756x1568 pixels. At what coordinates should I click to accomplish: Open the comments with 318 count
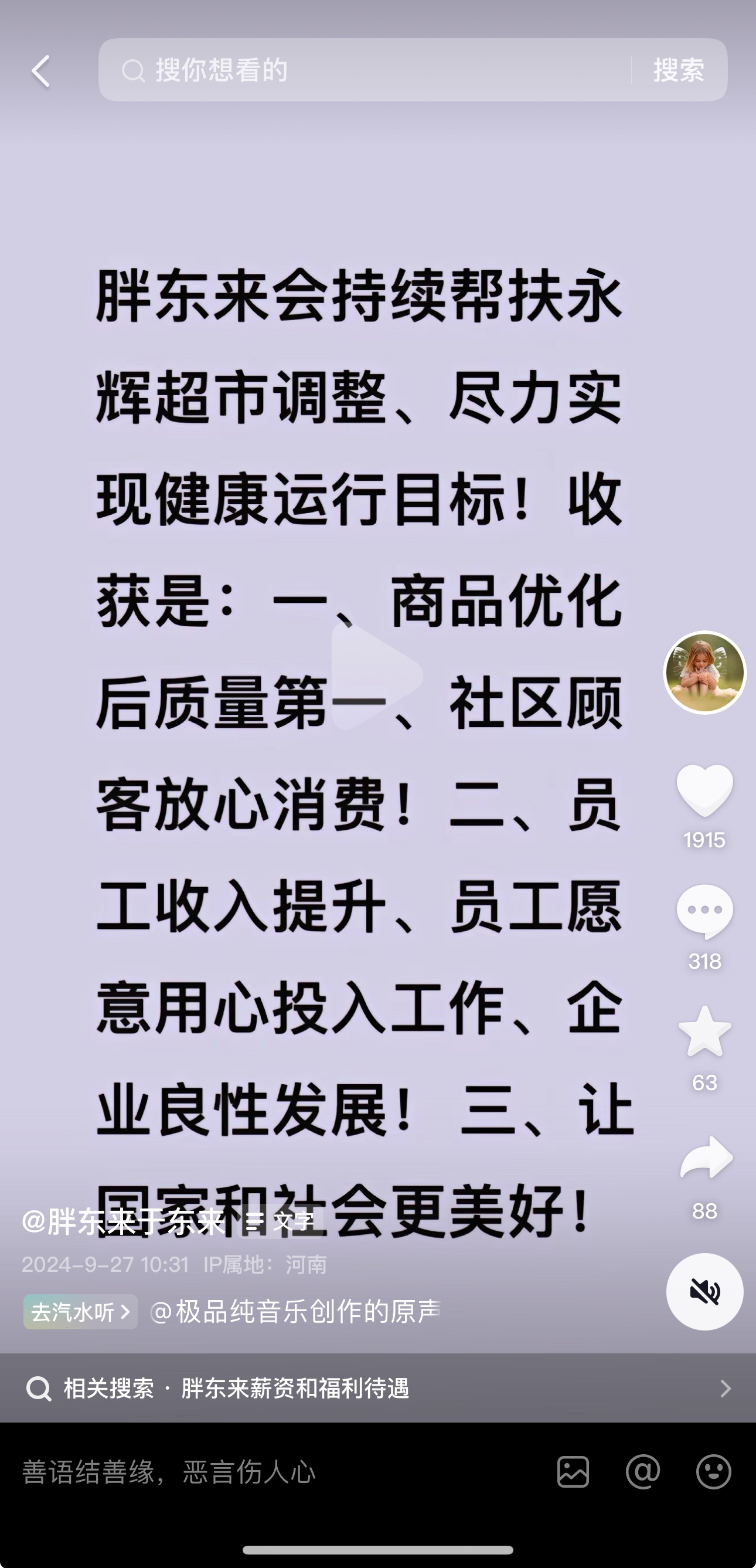coord(705,911)
